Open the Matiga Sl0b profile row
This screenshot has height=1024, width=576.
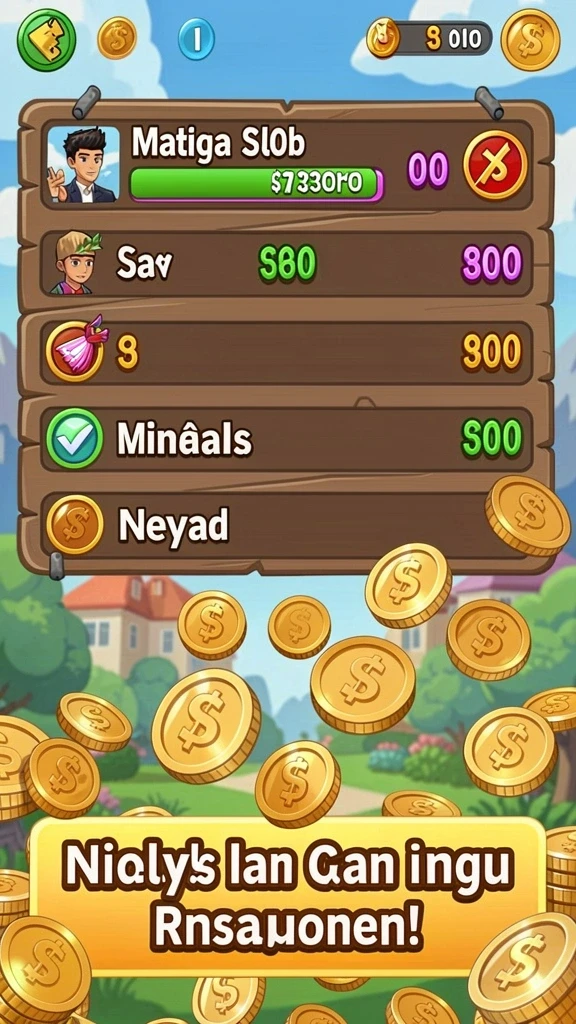[x=287, y=165]
